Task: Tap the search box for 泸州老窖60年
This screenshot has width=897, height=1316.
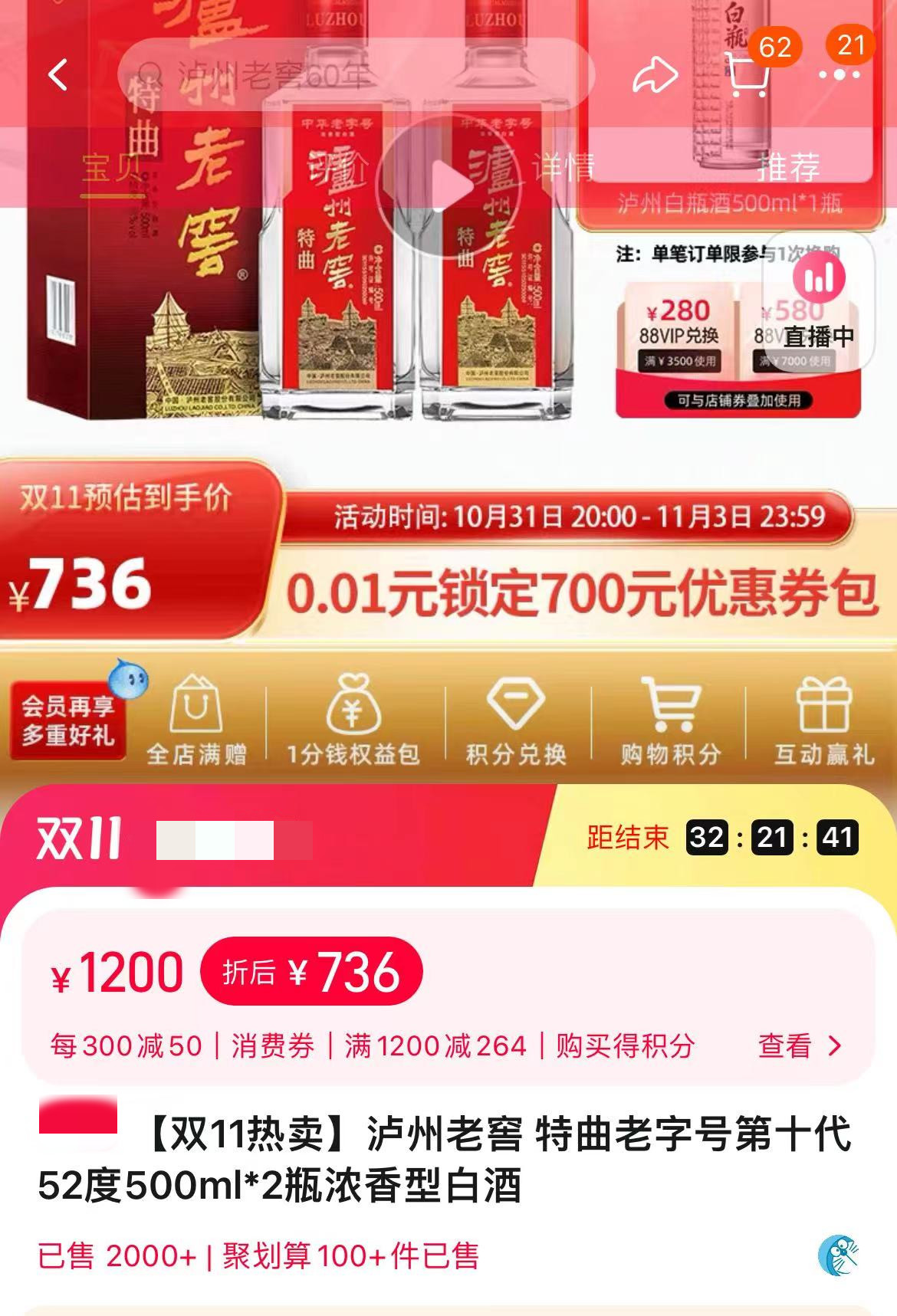Action: pyautogui.click(x=354, y=75)
